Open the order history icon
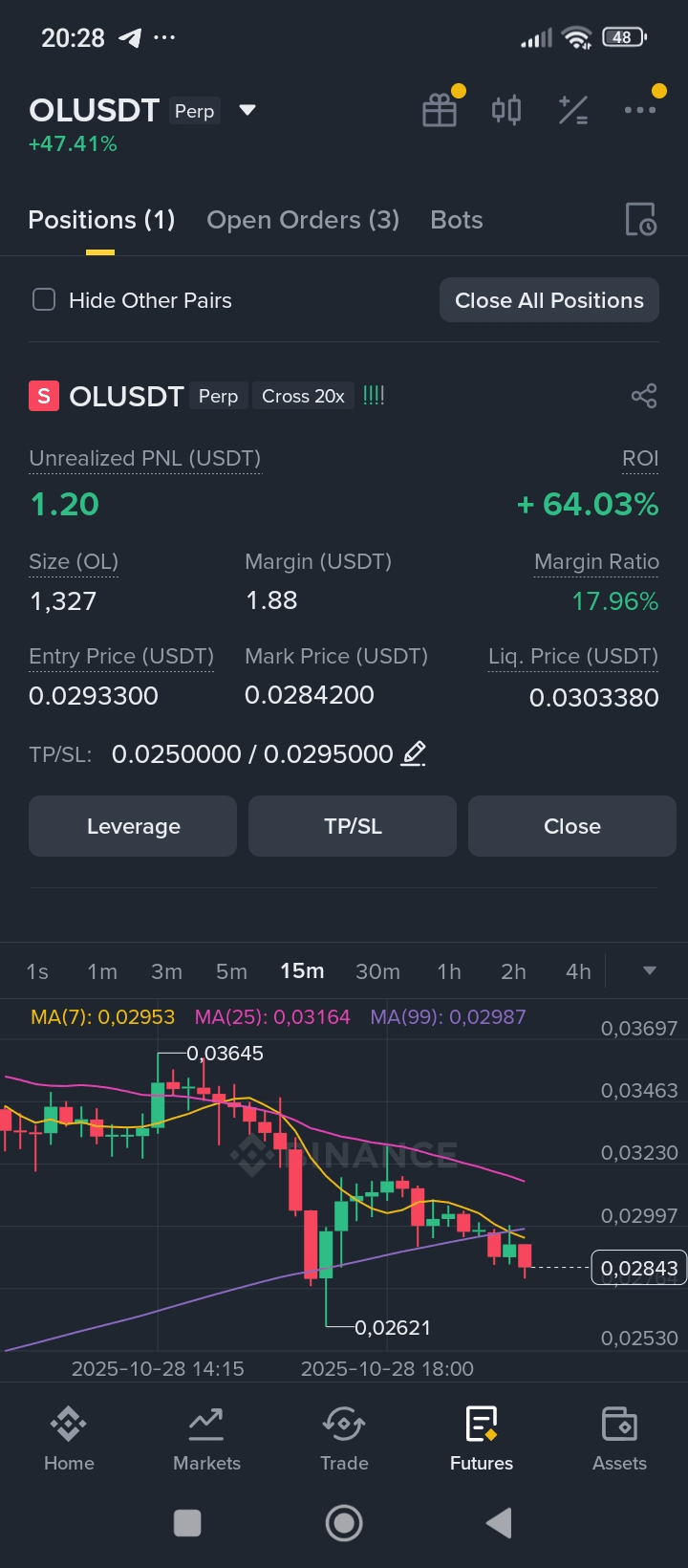The height and width of the screenshot is (1568, 688). (640, 220)
